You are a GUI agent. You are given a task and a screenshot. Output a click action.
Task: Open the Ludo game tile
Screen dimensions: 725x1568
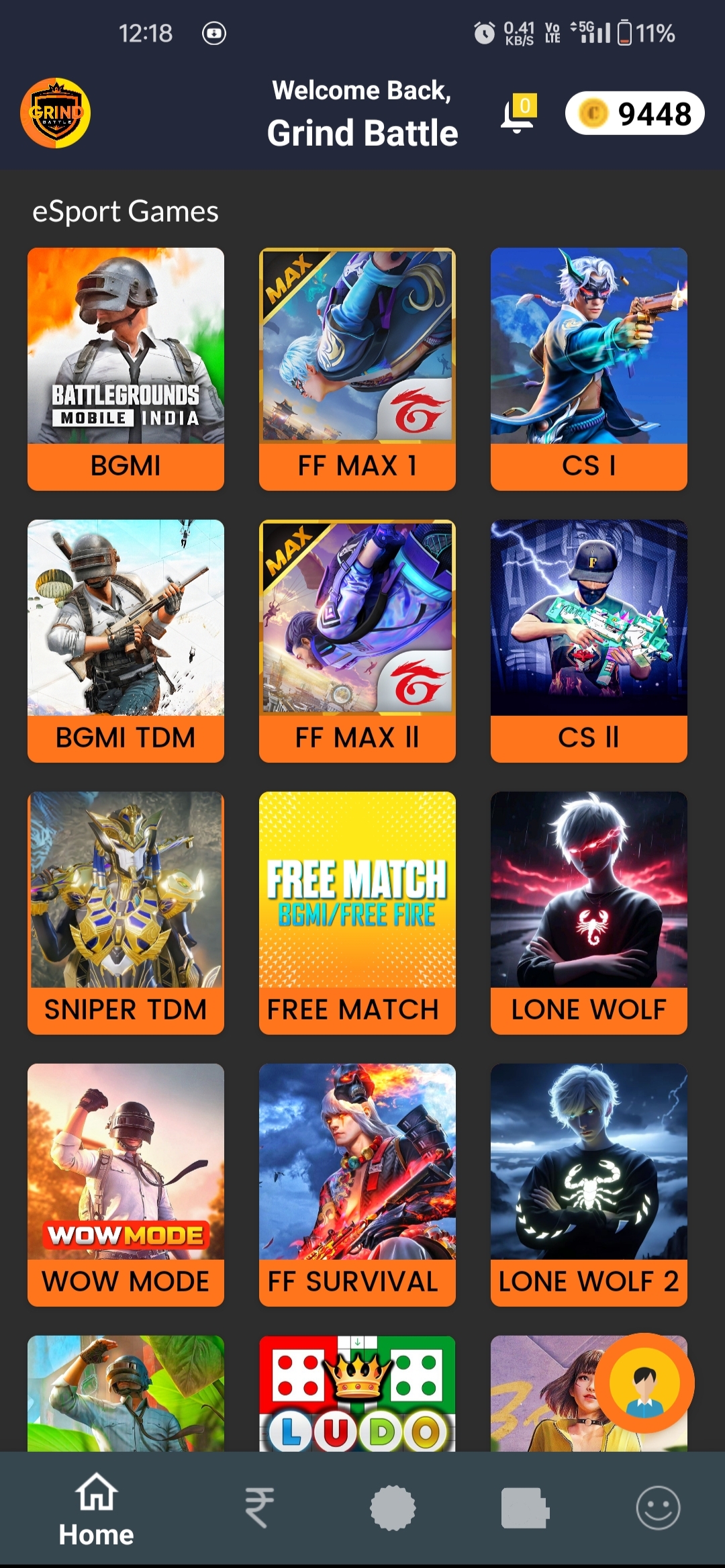pyautogui.click(x=357, y=1393)
